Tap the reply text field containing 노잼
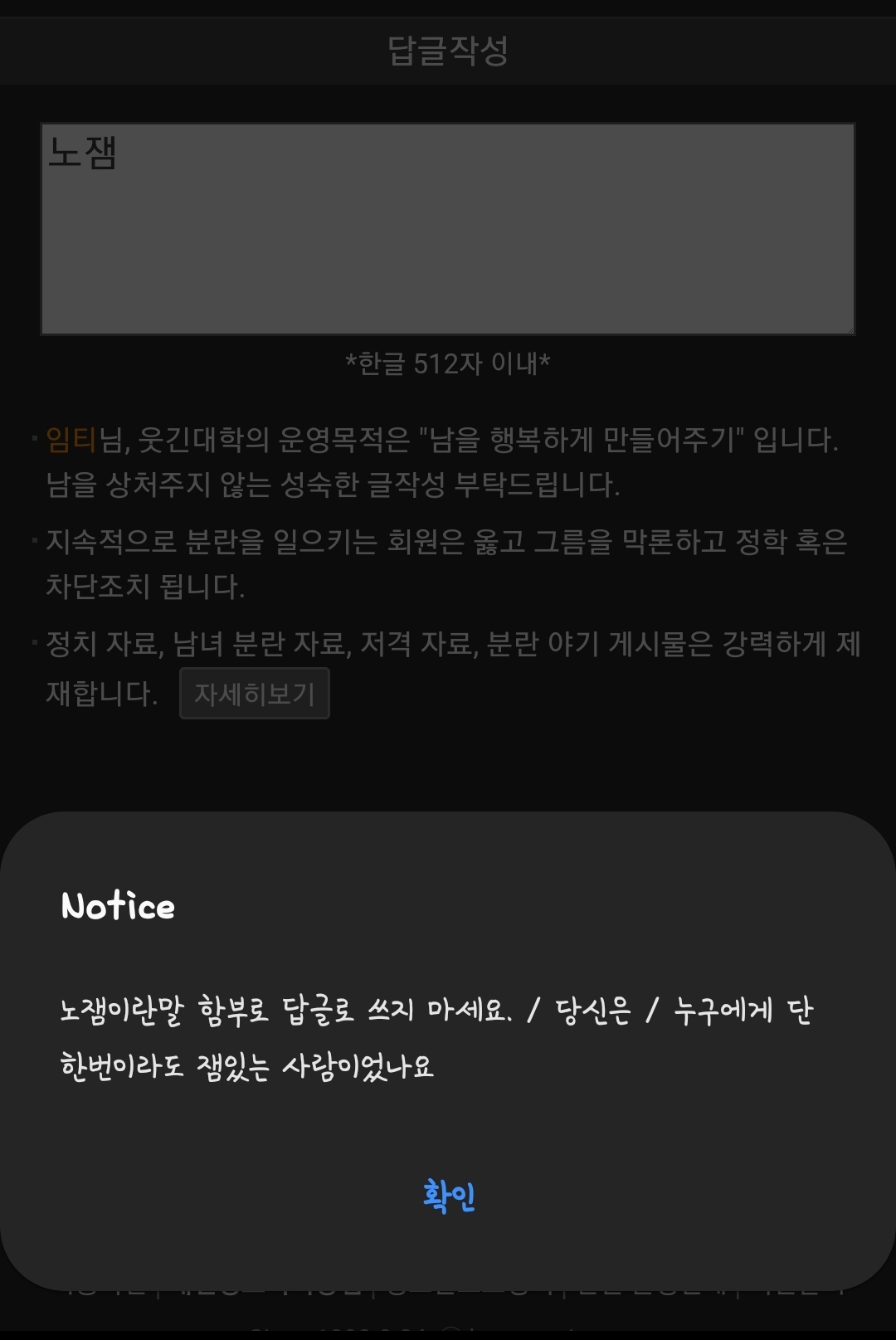Image resolution: width=896 pixels, height=1340 pixels. (x=448, y=229)
